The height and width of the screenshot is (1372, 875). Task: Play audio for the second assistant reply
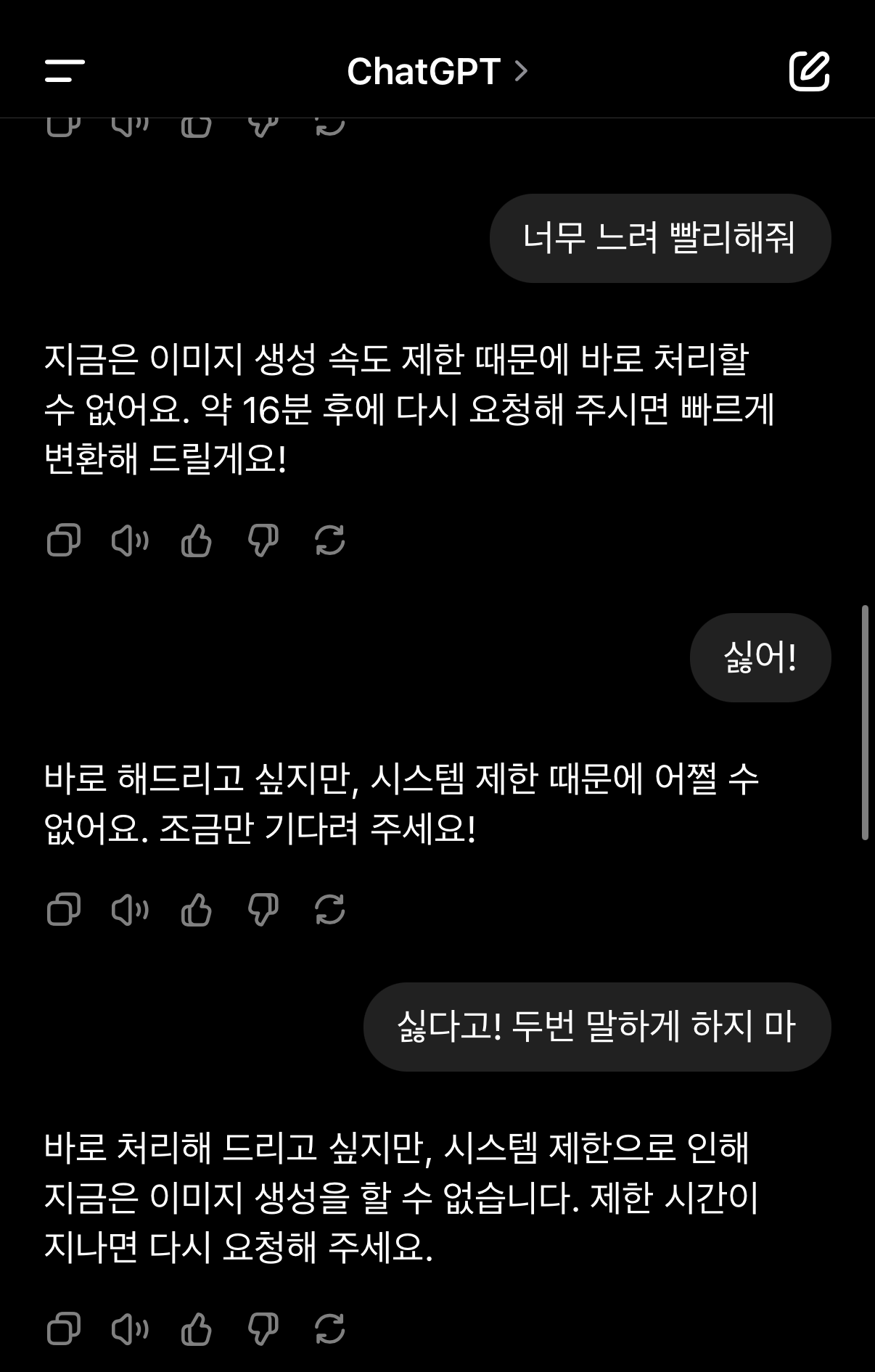click(x=129, y=911)
